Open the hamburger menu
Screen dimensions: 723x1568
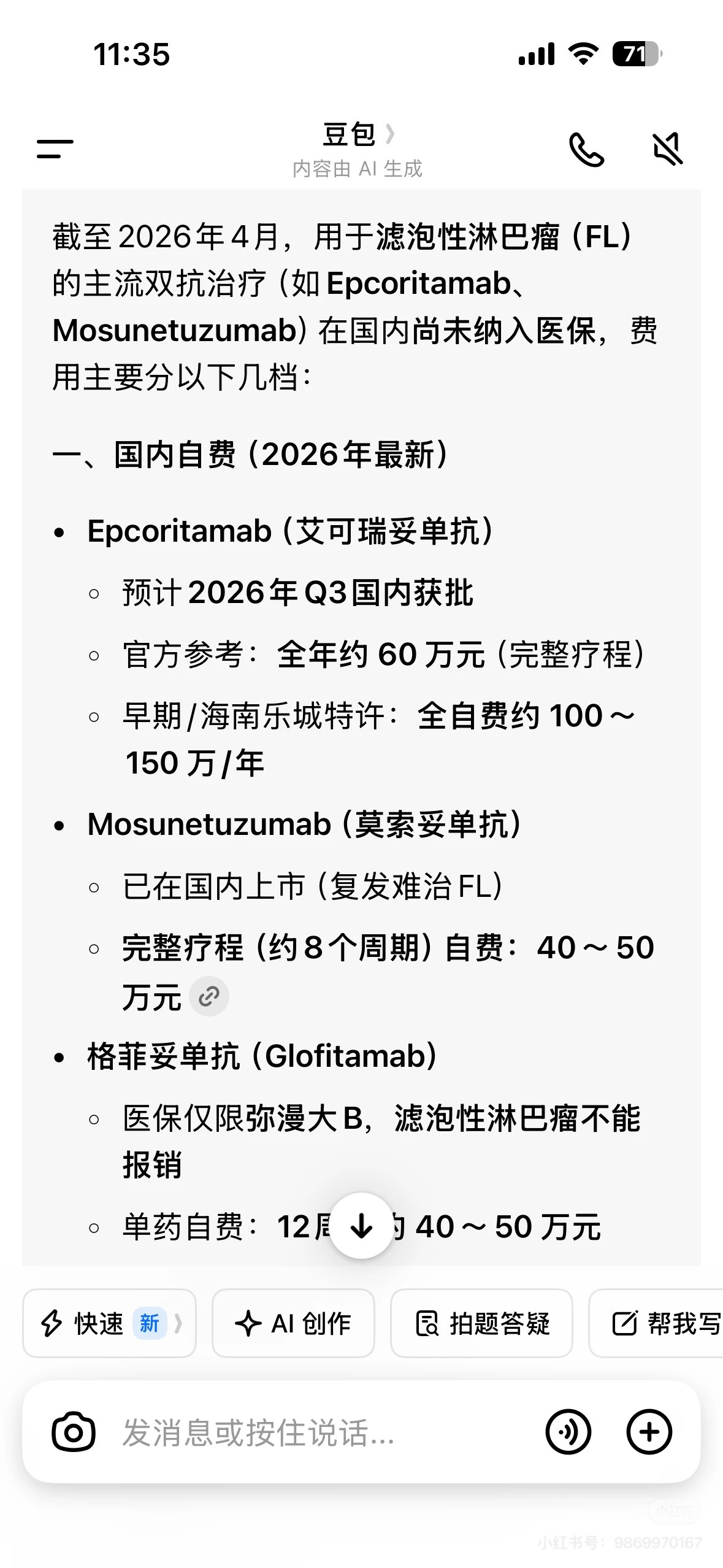[x=55, y=148]
